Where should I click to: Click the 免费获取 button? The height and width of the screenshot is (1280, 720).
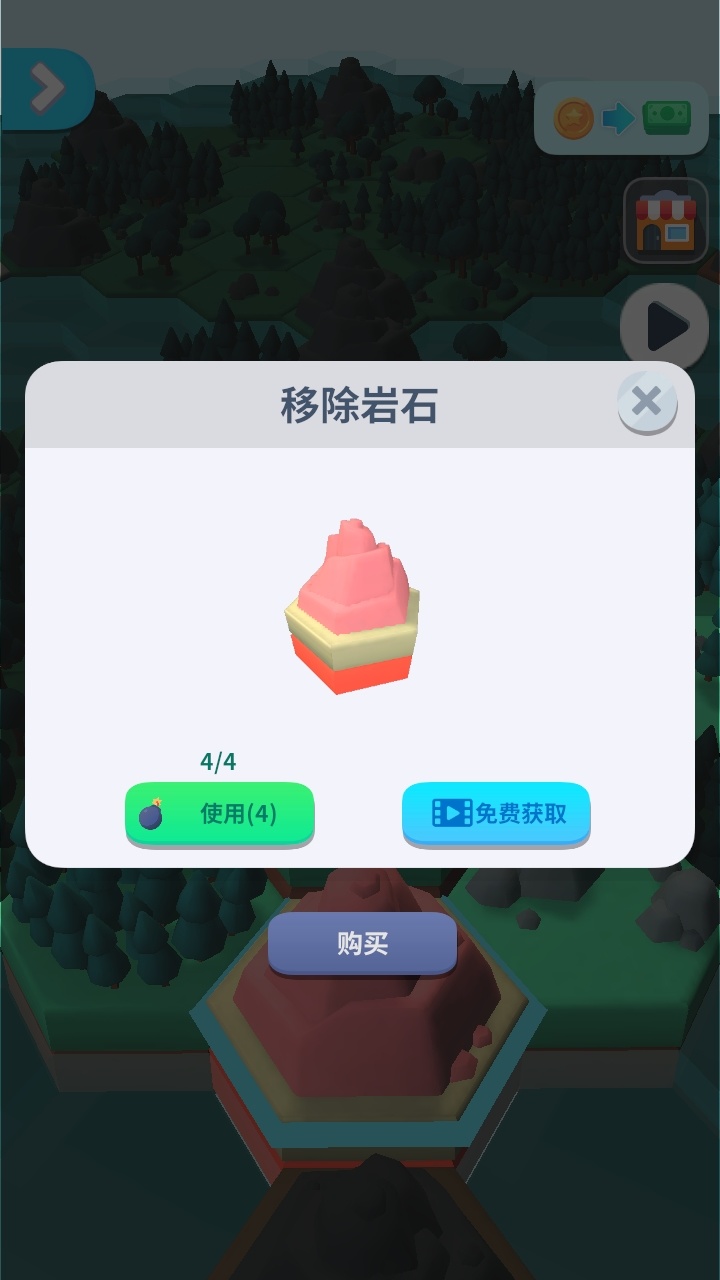coord(496,814)
